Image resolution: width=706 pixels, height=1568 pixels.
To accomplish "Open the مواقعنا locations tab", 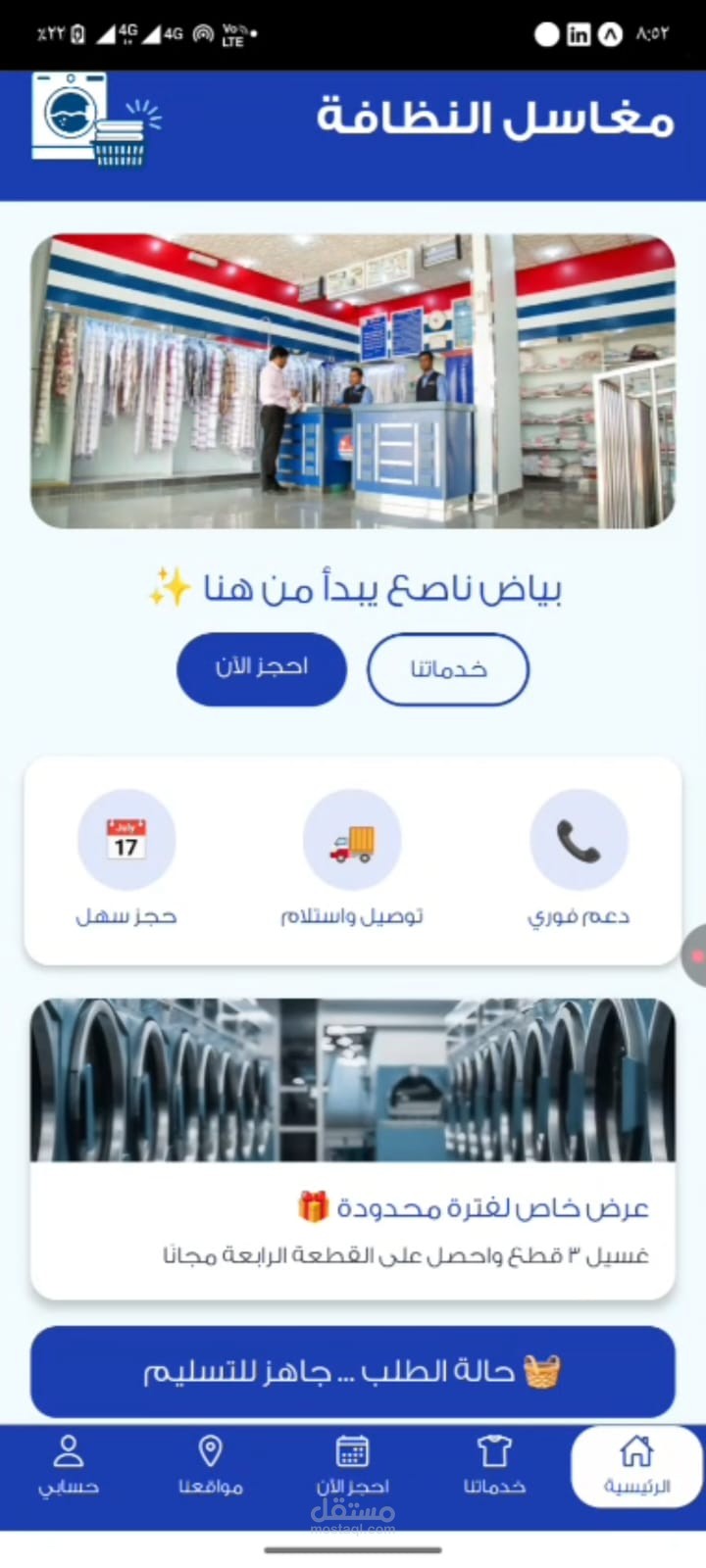I will [211, 1466].
